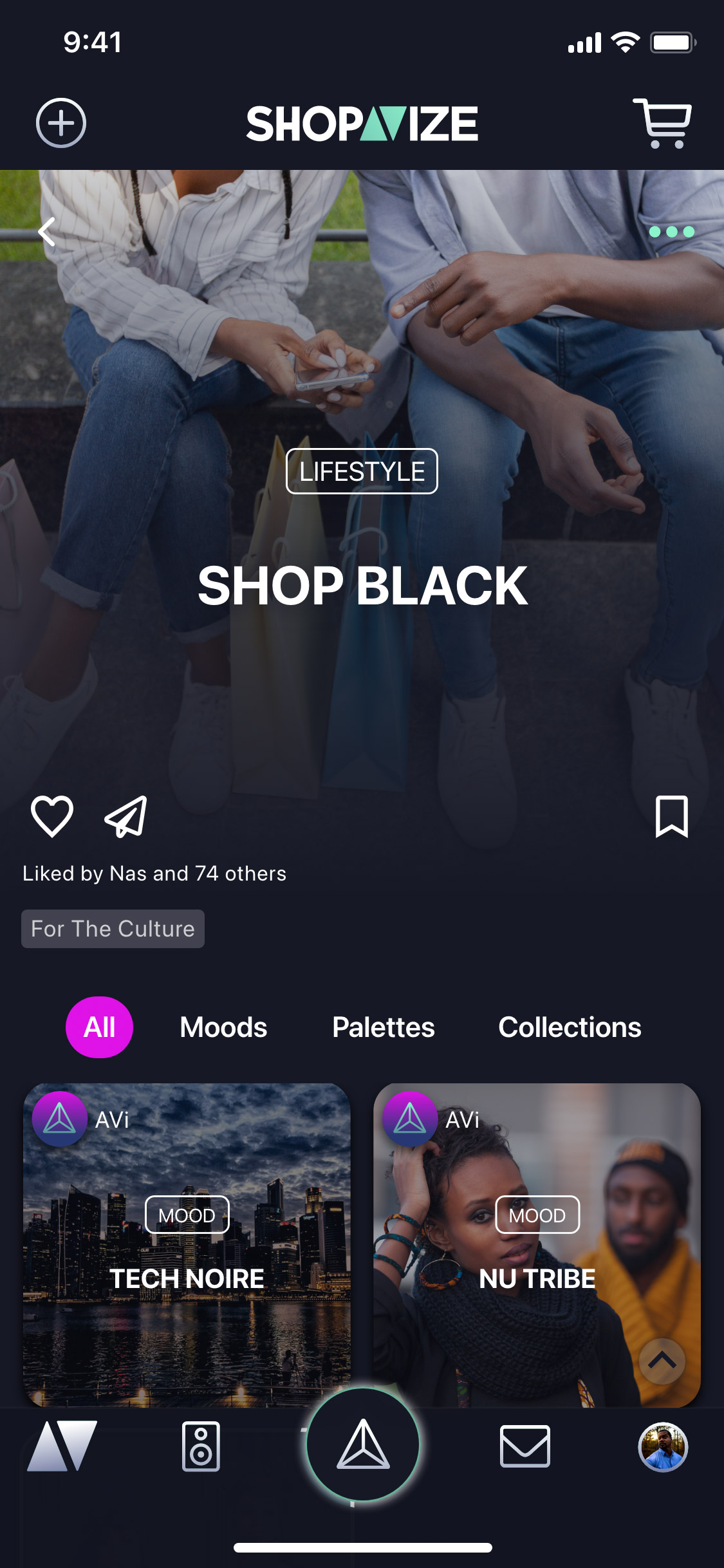Open the green three-dot overflow menu

[671, 232]
